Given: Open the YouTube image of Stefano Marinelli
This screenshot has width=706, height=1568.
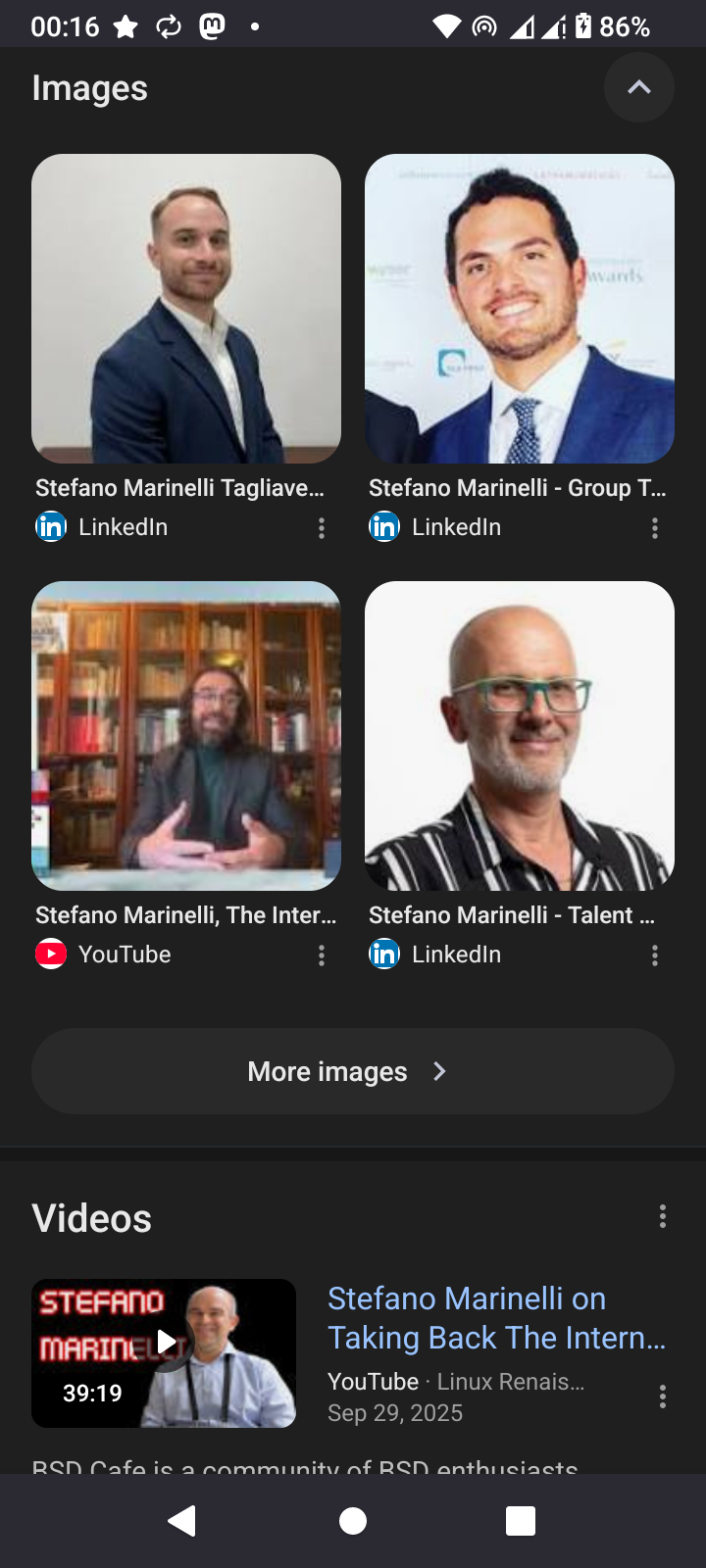Looking at the screenshot, I should point(186,735).
